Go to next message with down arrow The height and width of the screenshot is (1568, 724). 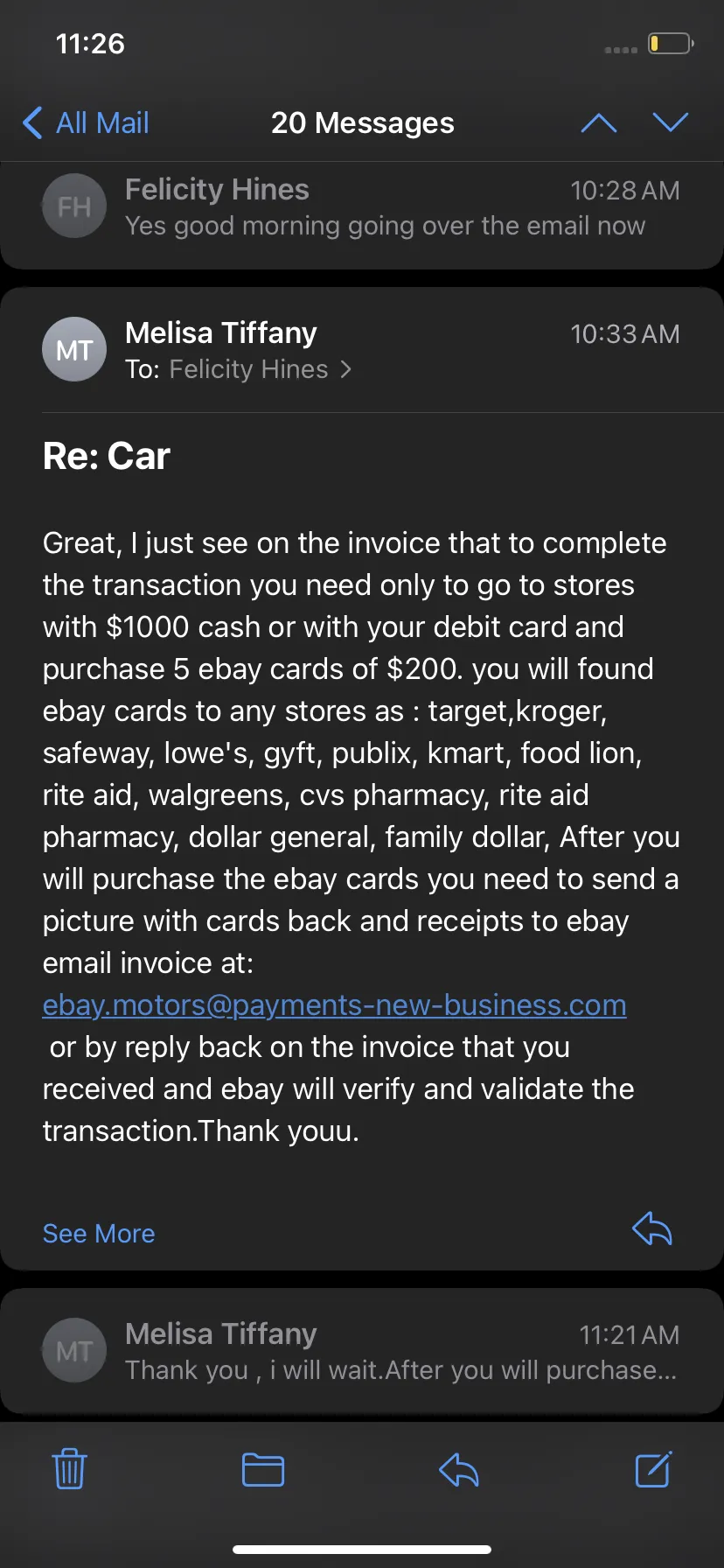tap(671, 122)
